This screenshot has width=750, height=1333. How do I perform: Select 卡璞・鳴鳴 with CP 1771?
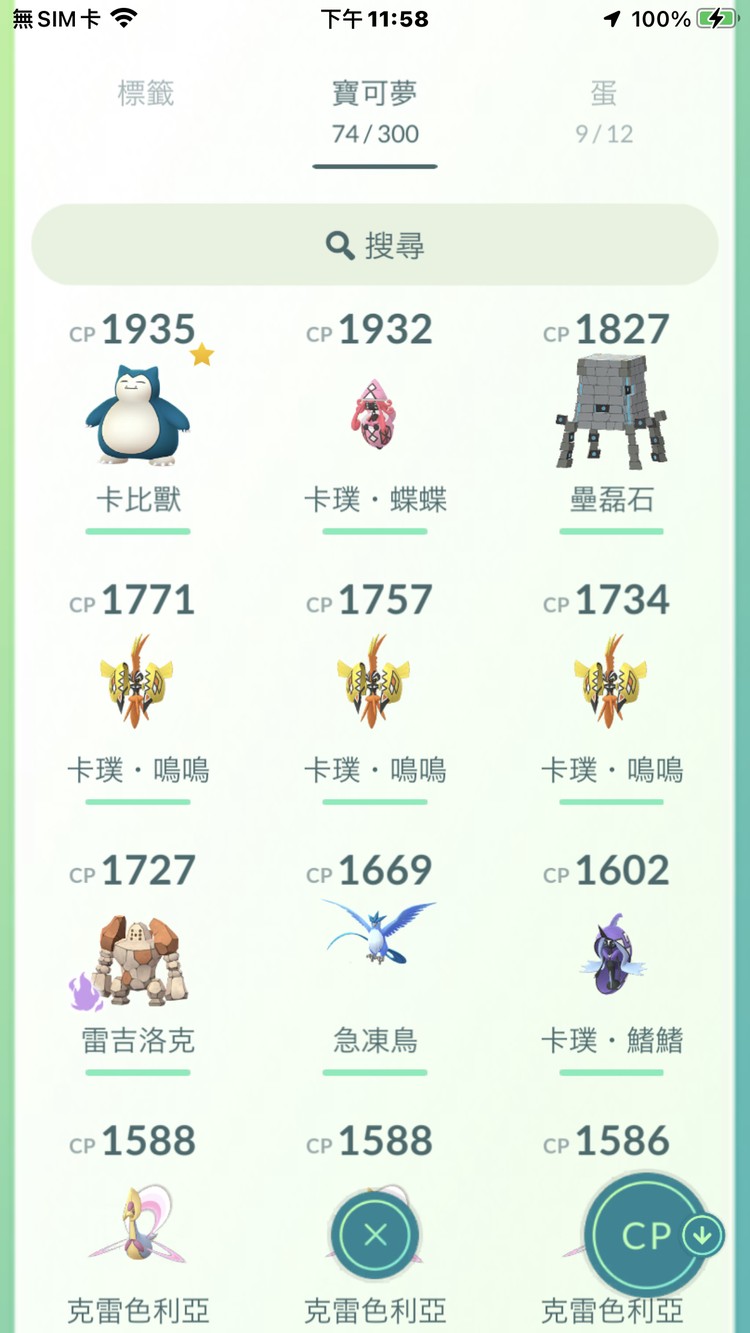(x=138, y=685)
